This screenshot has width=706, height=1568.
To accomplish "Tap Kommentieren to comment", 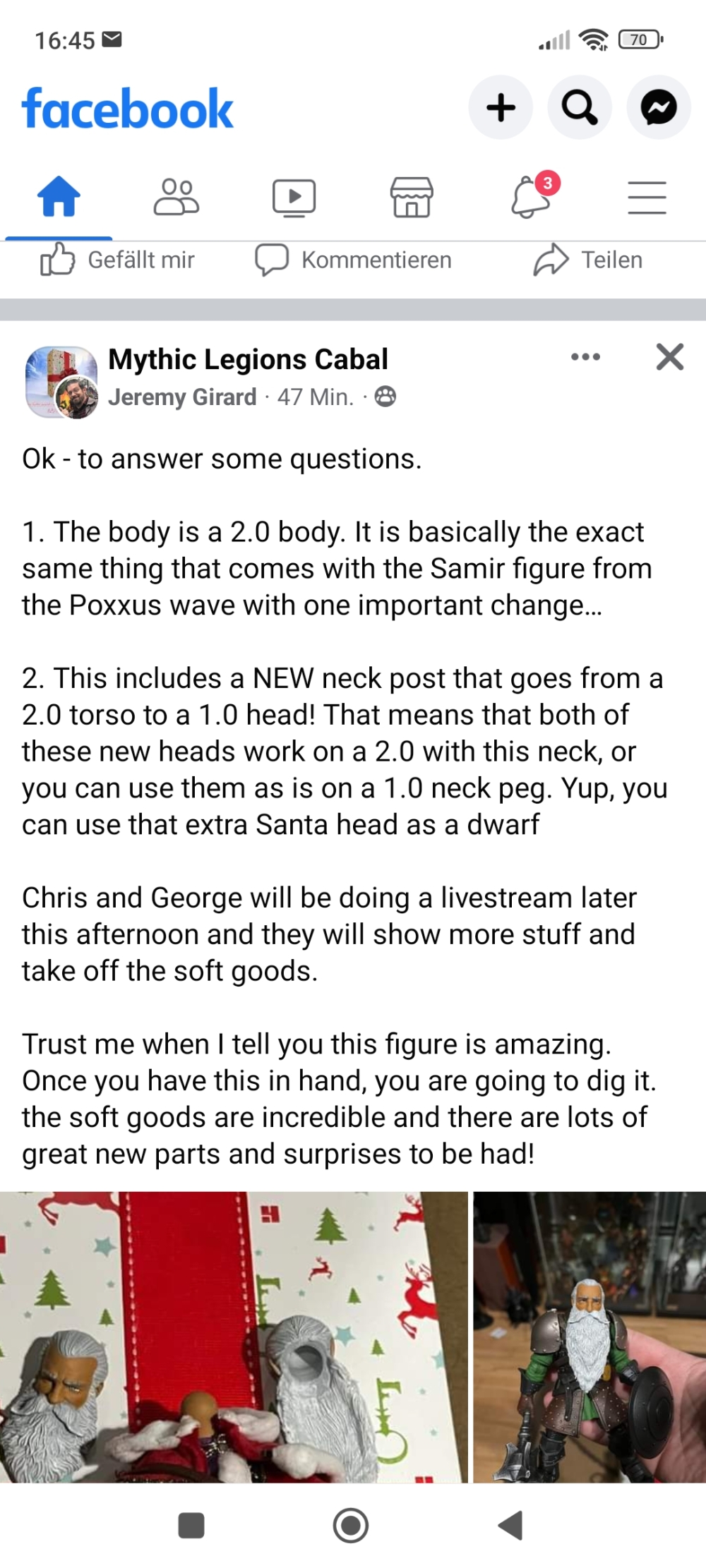I will [x=353, y=260].
